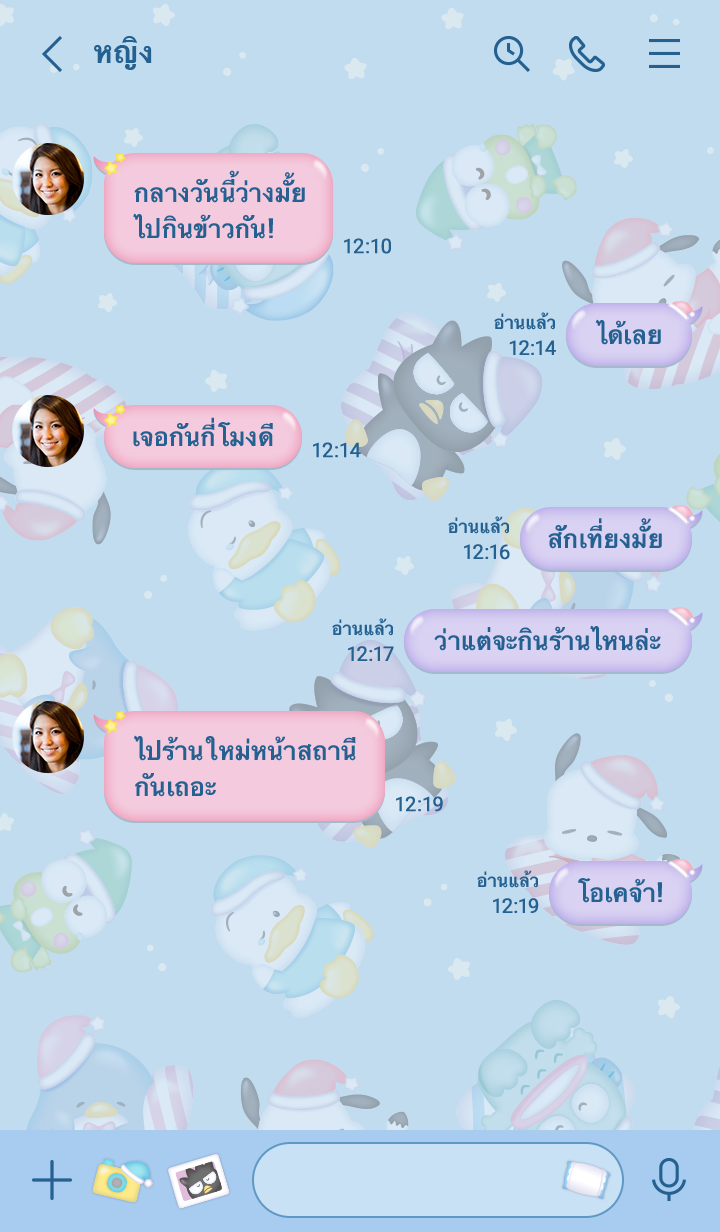
Task: View profile photo next to กลางวันนี้ว่างมั้ย message
Action: (x=48, y=179)
